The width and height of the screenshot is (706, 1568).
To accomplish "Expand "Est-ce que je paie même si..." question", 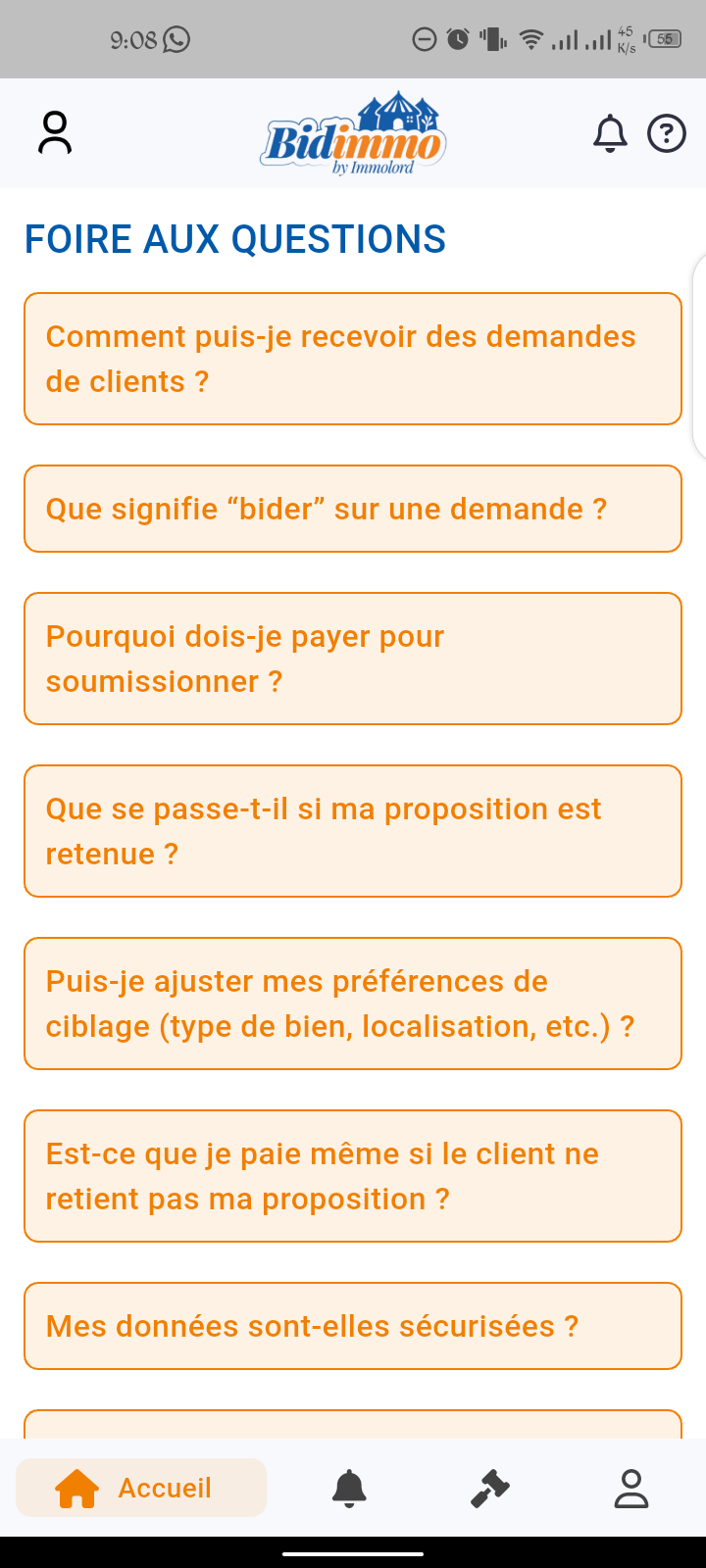I will (x=353, y=1176).
